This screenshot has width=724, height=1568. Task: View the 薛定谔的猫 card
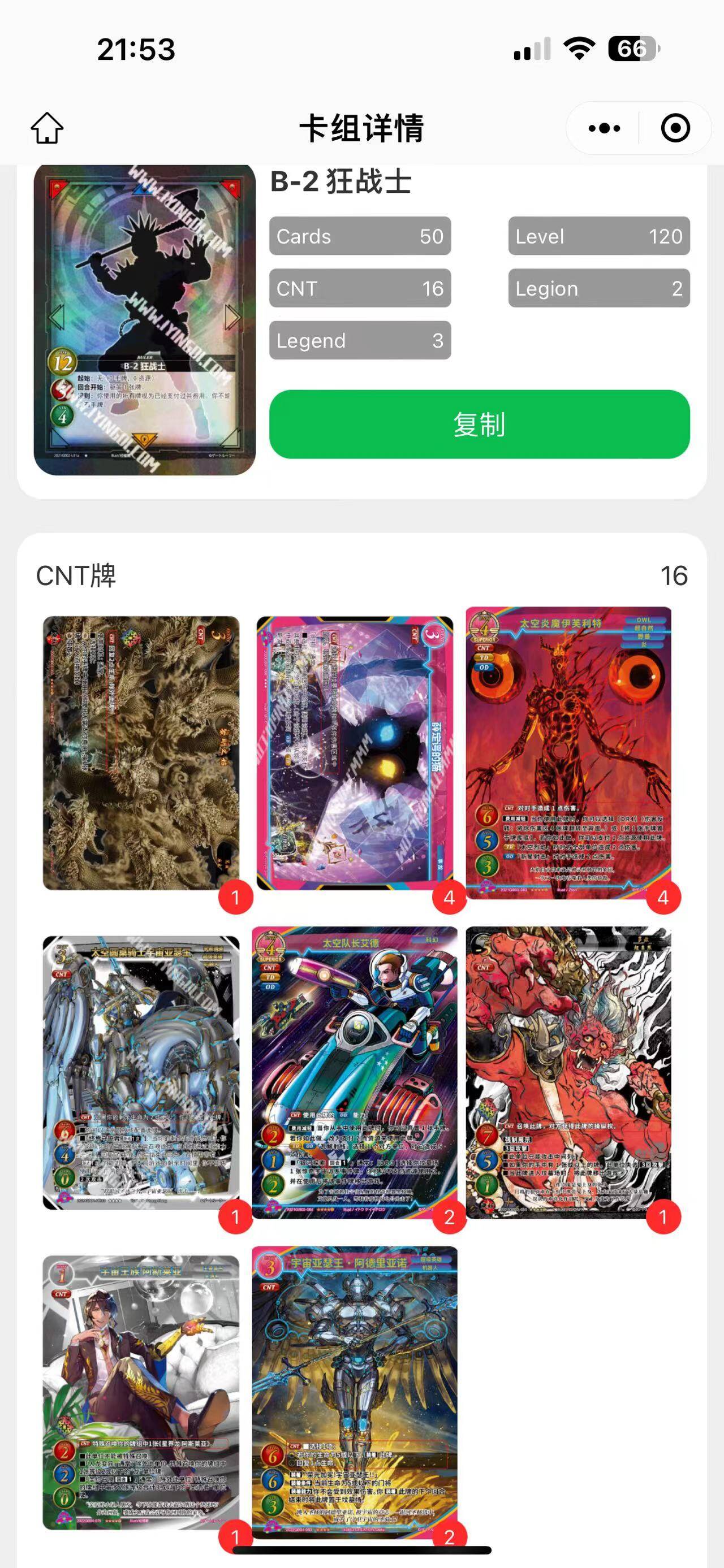click(355, 753)
